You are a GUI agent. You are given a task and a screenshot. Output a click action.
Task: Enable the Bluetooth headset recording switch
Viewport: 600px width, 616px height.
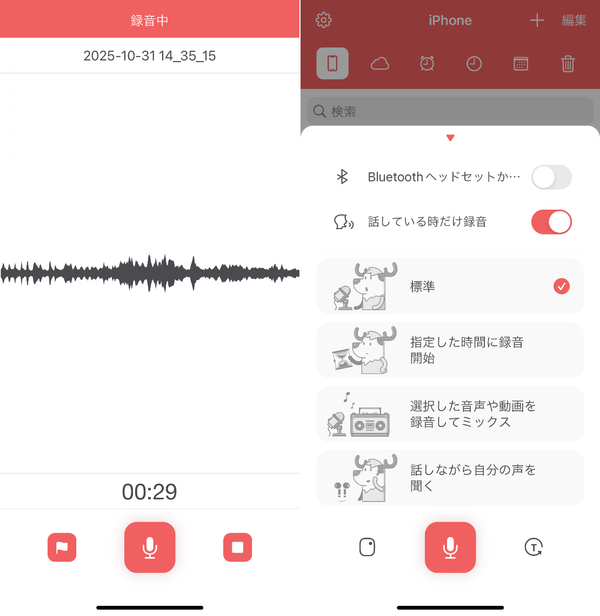click(x=552, y=177)
